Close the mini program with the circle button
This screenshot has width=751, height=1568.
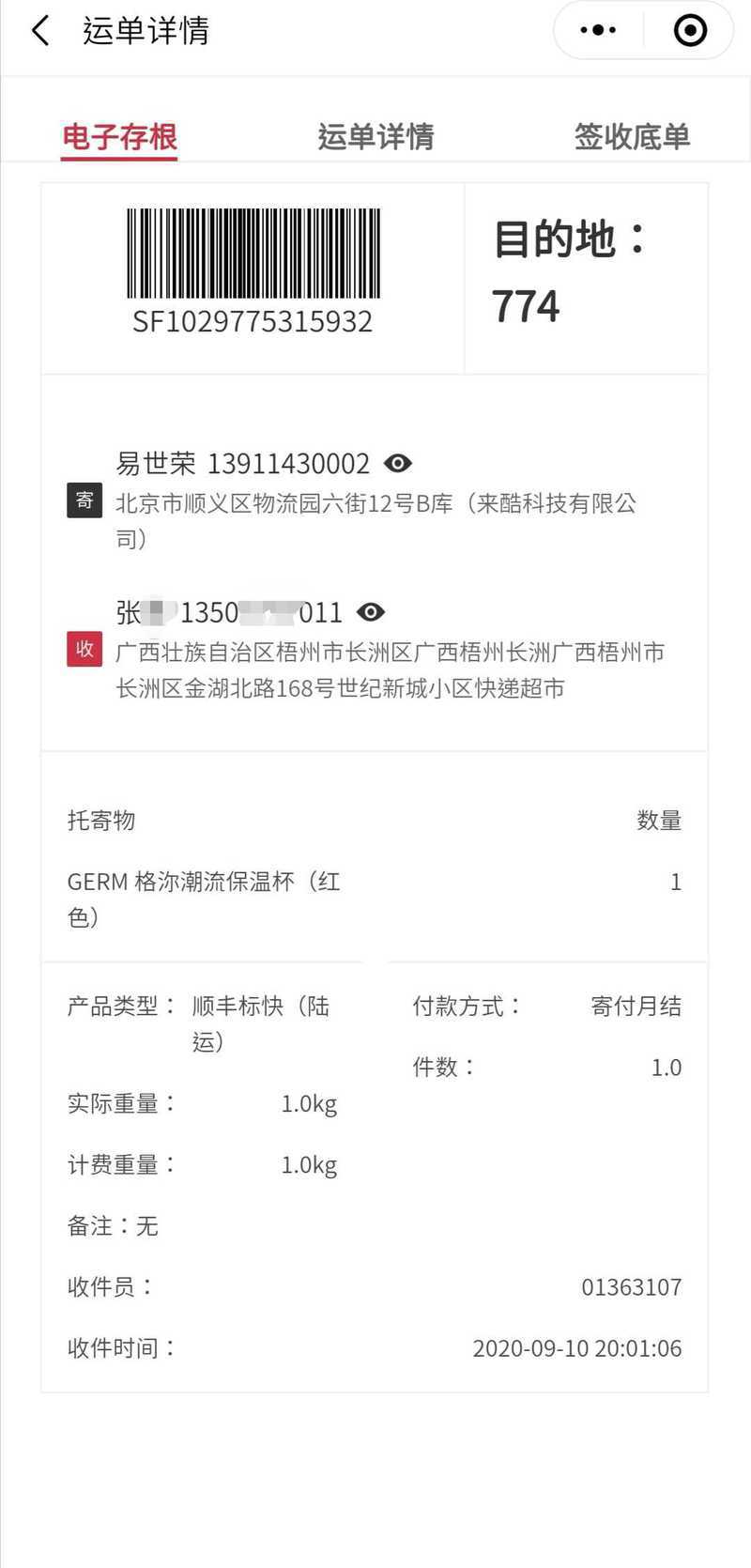690,31
